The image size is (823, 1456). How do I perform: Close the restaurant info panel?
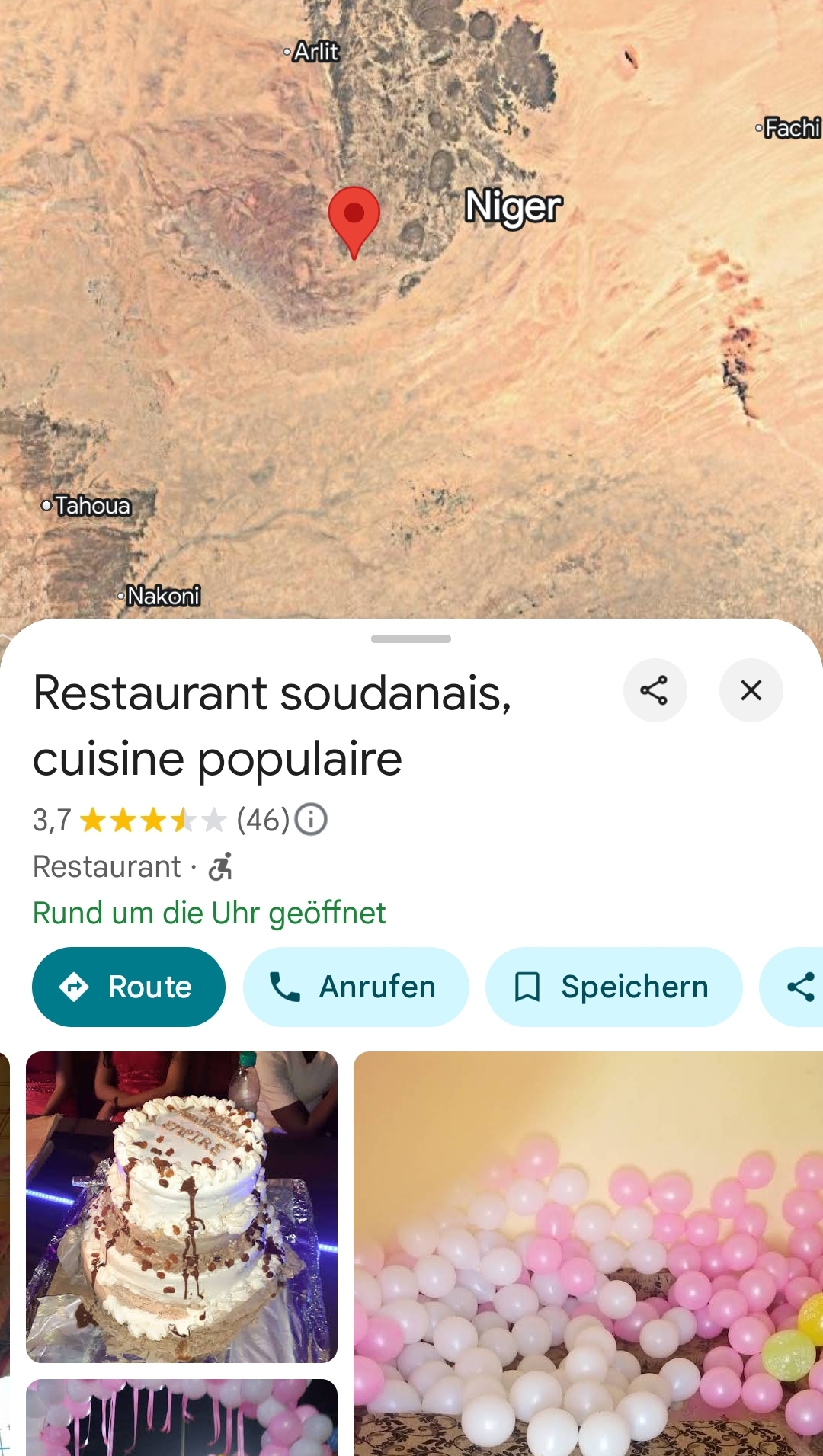point(751,690)
